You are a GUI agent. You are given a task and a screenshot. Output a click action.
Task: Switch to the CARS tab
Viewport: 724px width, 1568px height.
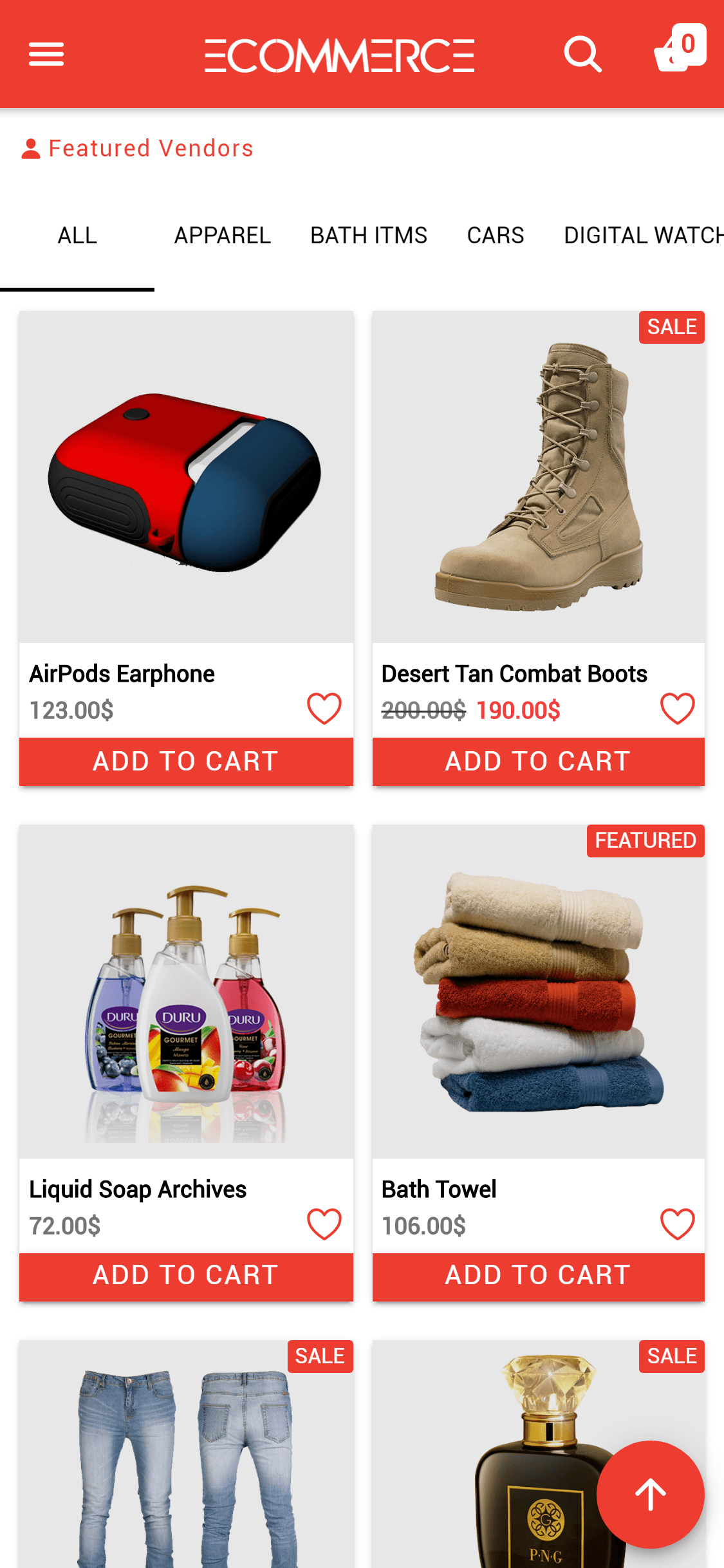(x=496, y=236)
